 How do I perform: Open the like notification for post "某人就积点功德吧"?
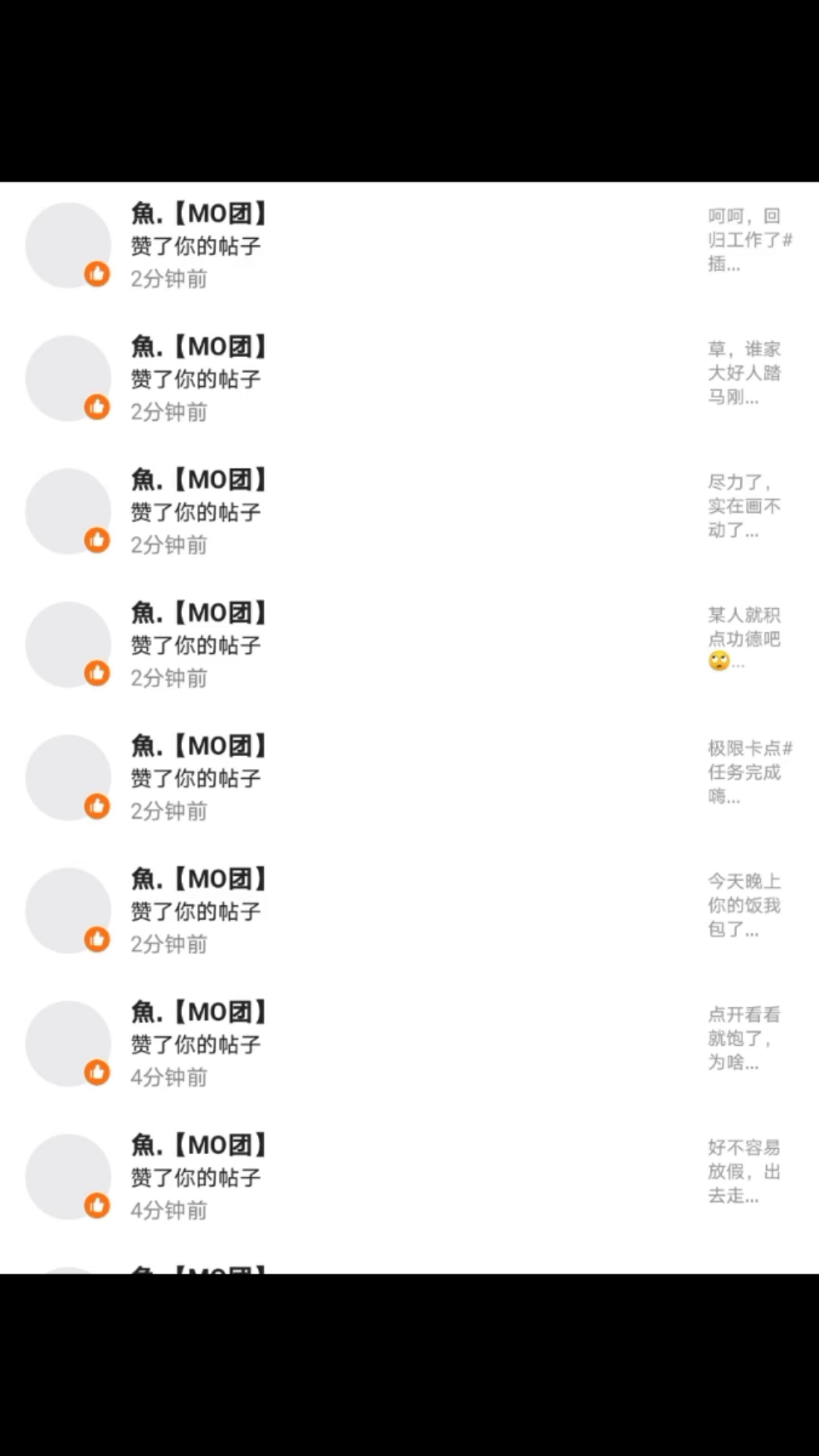pyautogui.click(x=409, y=645)
